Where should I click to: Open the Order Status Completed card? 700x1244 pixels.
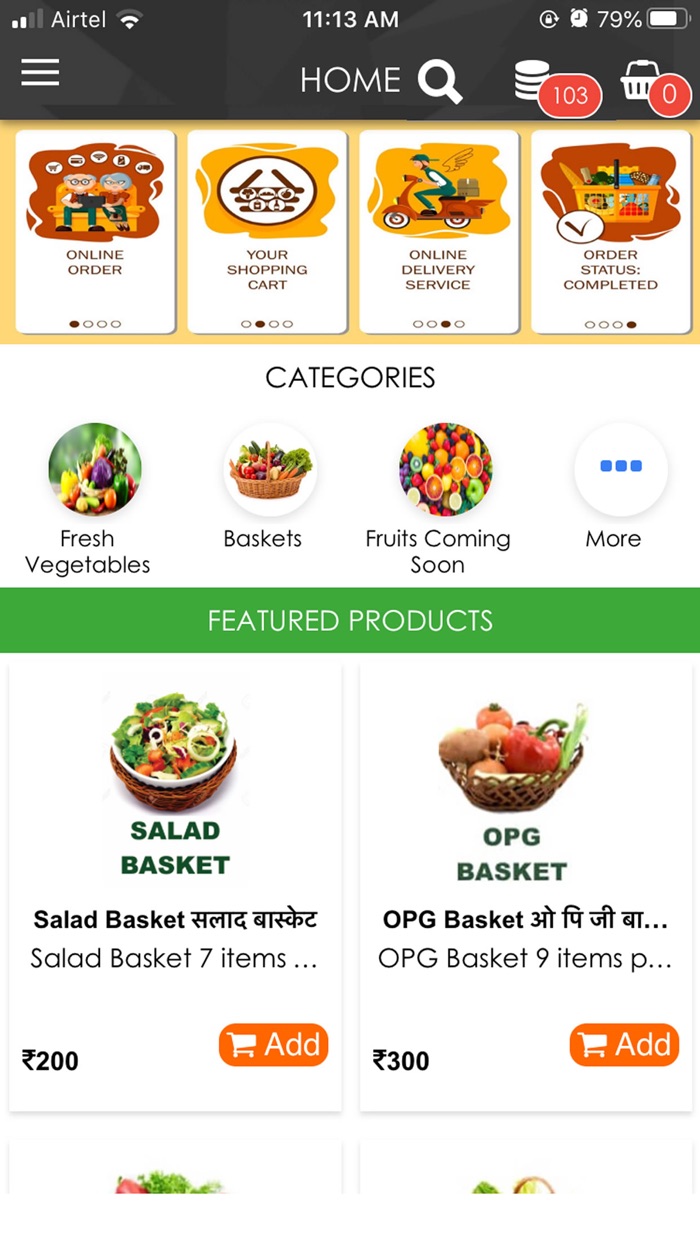610,231
